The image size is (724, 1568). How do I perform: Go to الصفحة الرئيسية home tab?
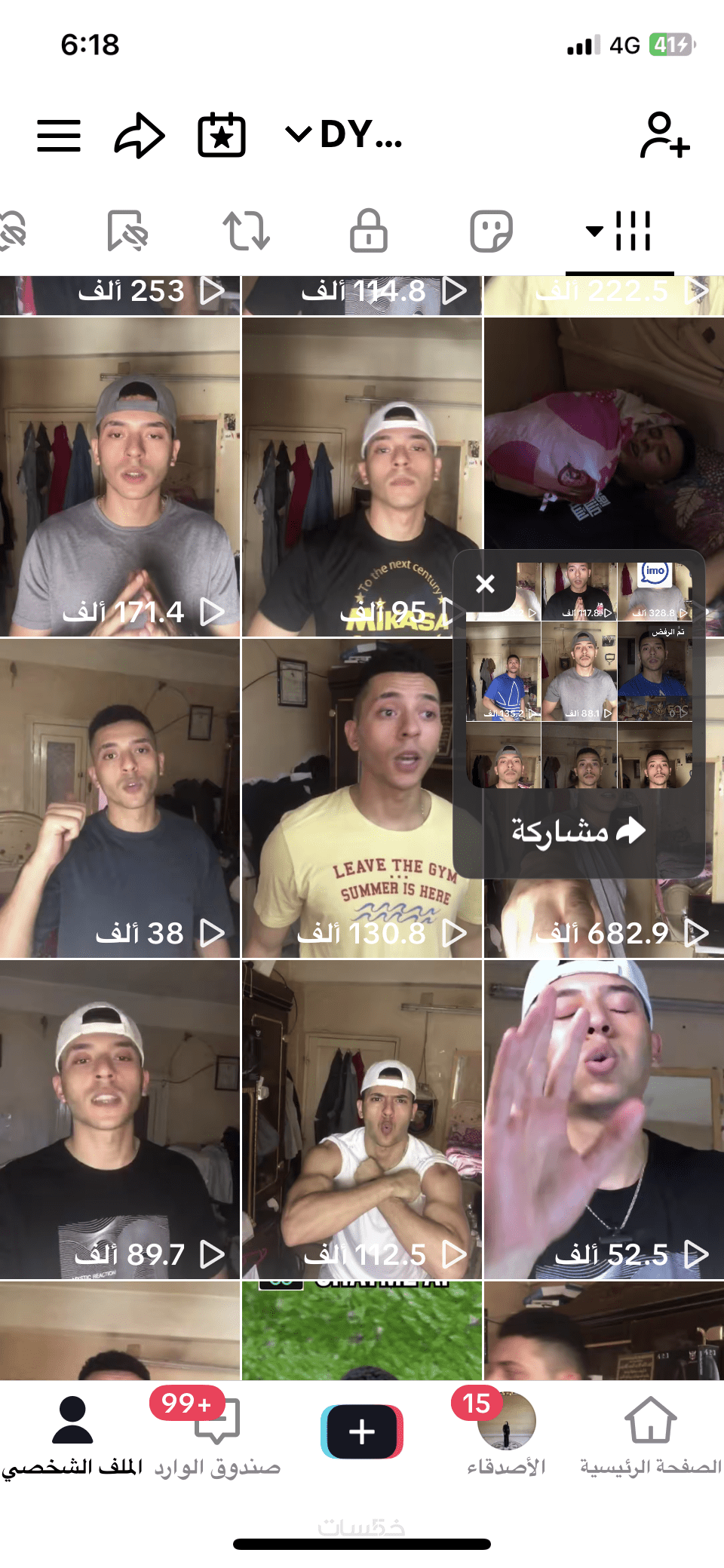coord(650,1435)
